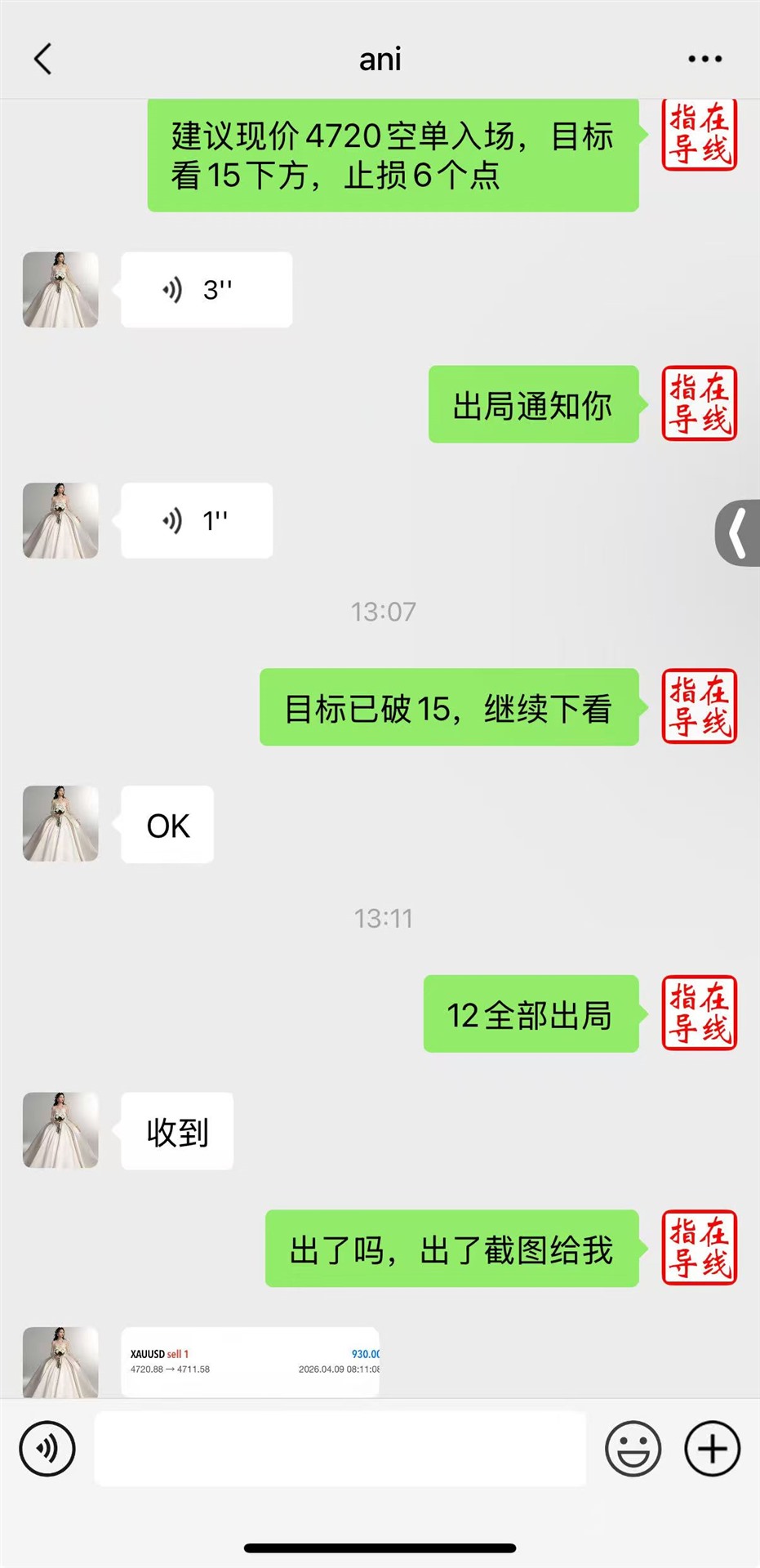This screenshot has height=1568, width=760.
Task: Play the 1'' voice message
Action: [x=196, y=520]
